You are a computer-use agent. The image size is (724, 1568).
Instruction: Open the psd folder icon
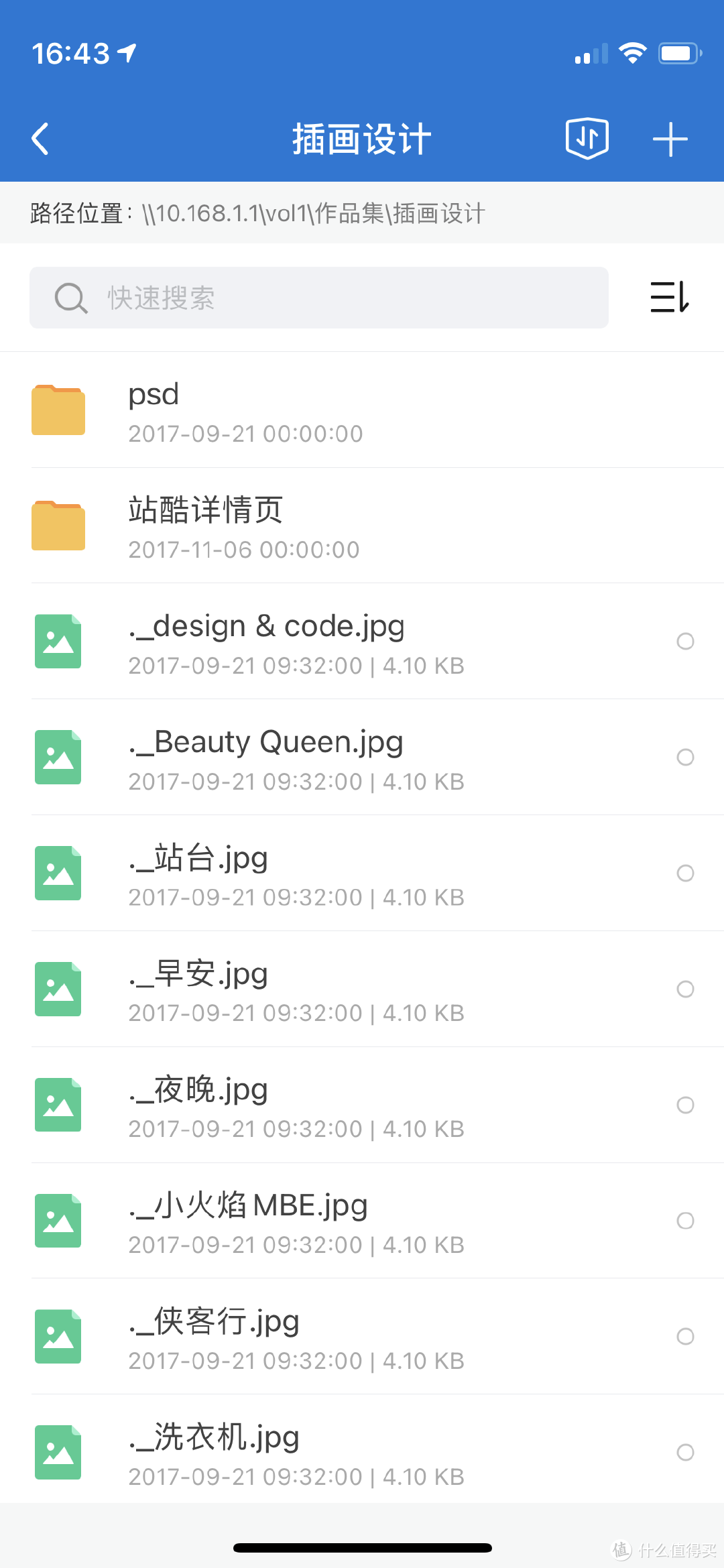pyautogui.click(x=58, y=410)
